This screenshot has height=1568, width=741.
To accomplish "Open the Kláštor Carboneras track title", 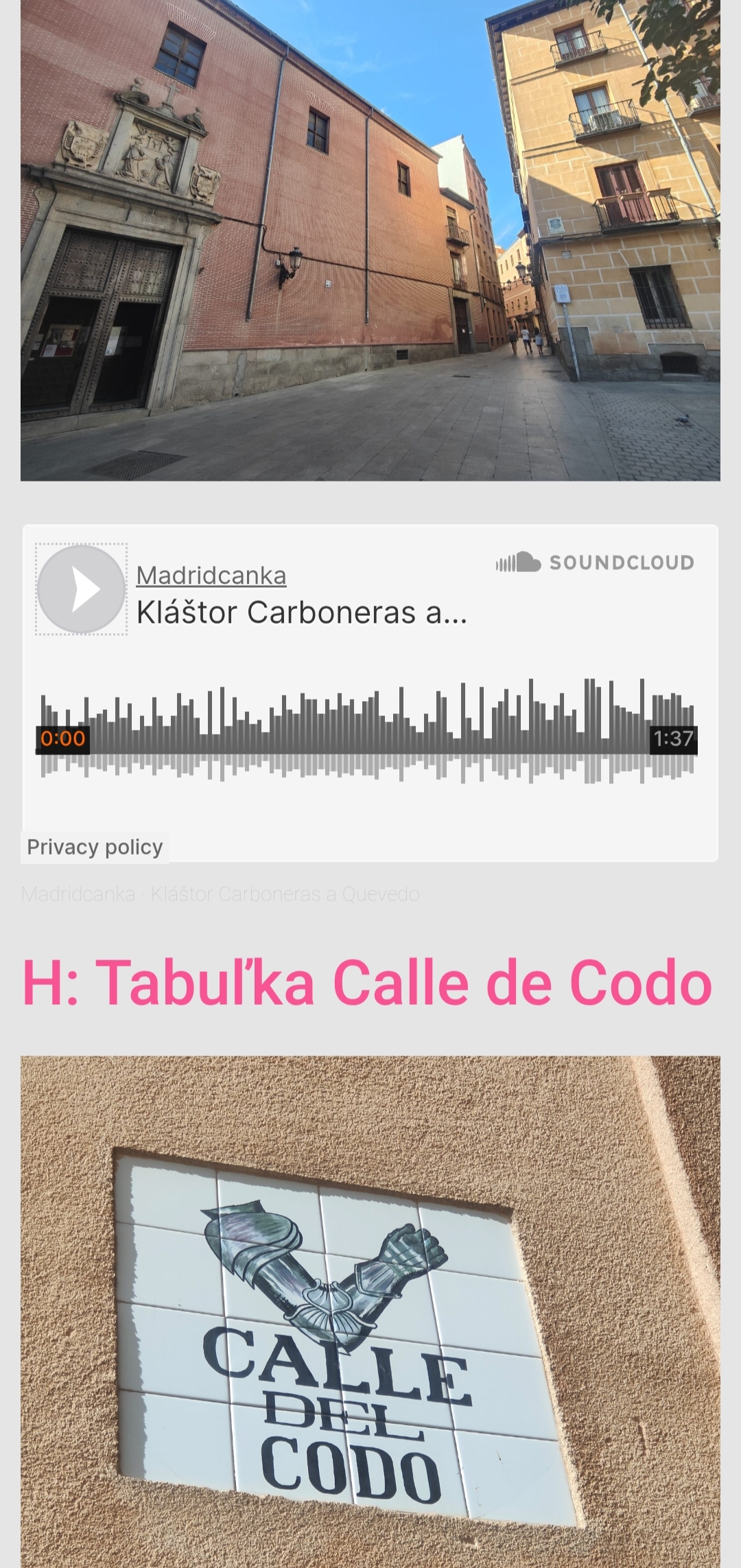I will 301,613.
